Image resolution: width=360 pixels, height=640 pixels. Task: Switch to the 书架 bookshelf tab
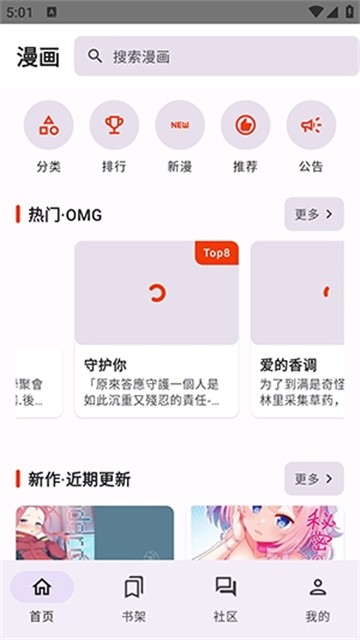134,597
